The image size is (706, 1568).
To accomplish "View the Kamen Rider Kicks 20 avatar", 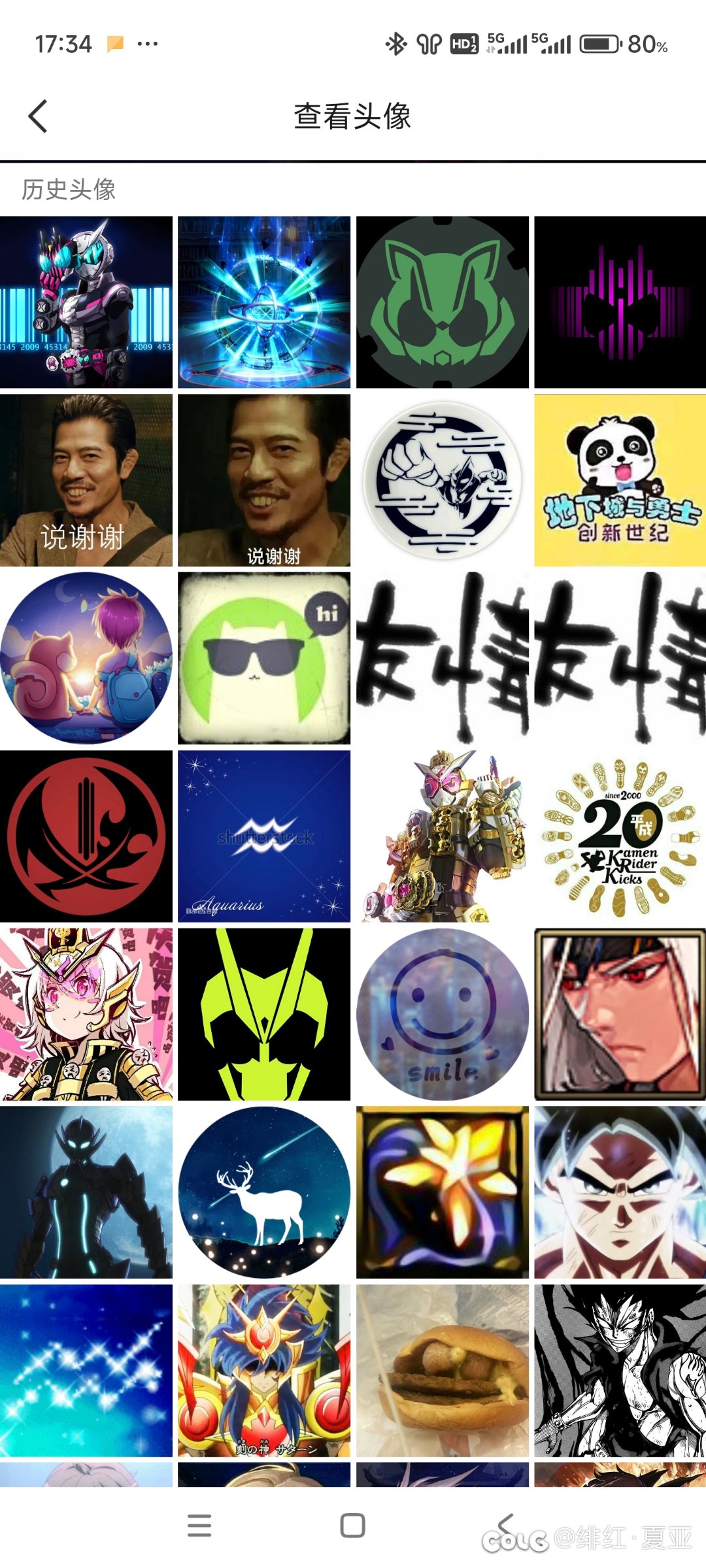I will tap(620, 836).
